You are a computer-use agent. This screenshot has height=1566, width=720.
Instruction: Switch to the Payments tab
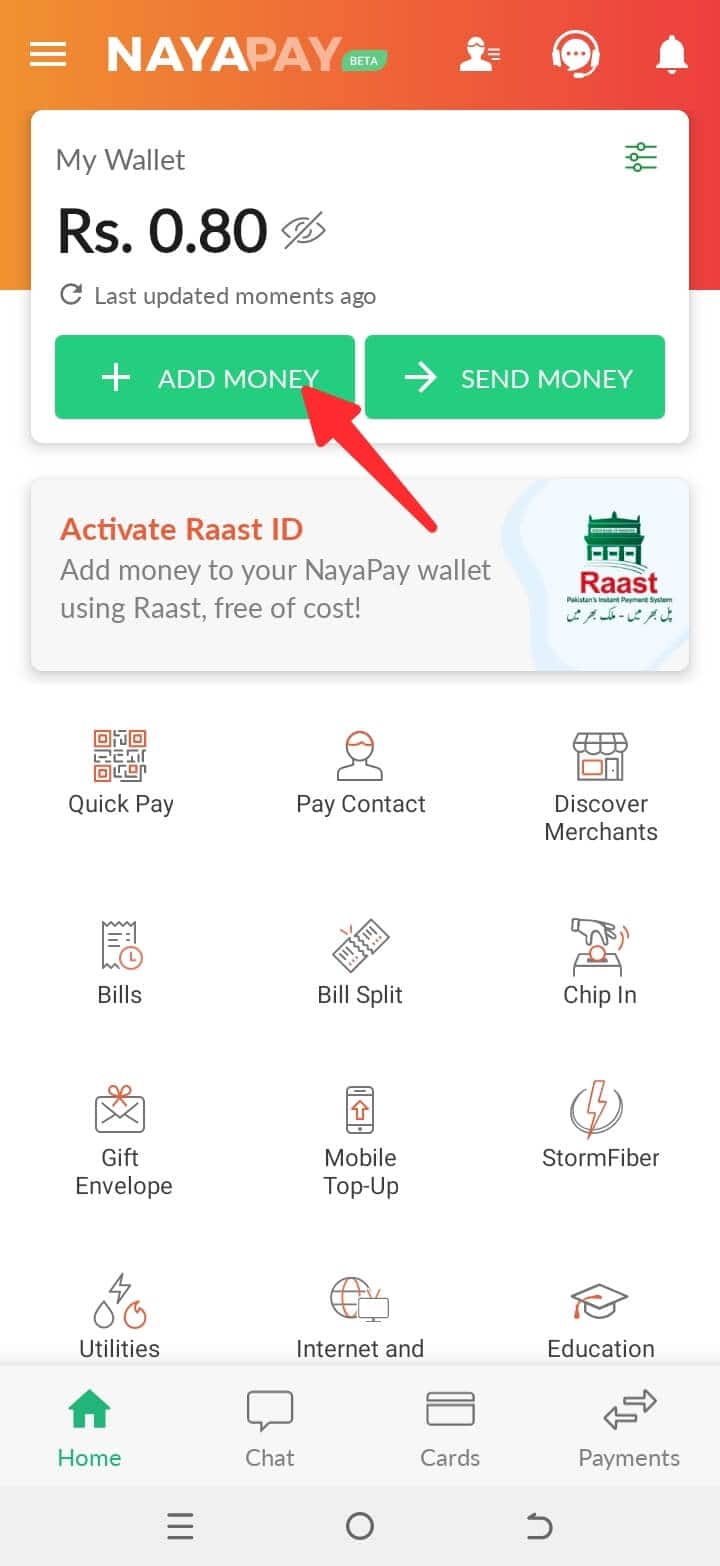tap(629, 1430)
